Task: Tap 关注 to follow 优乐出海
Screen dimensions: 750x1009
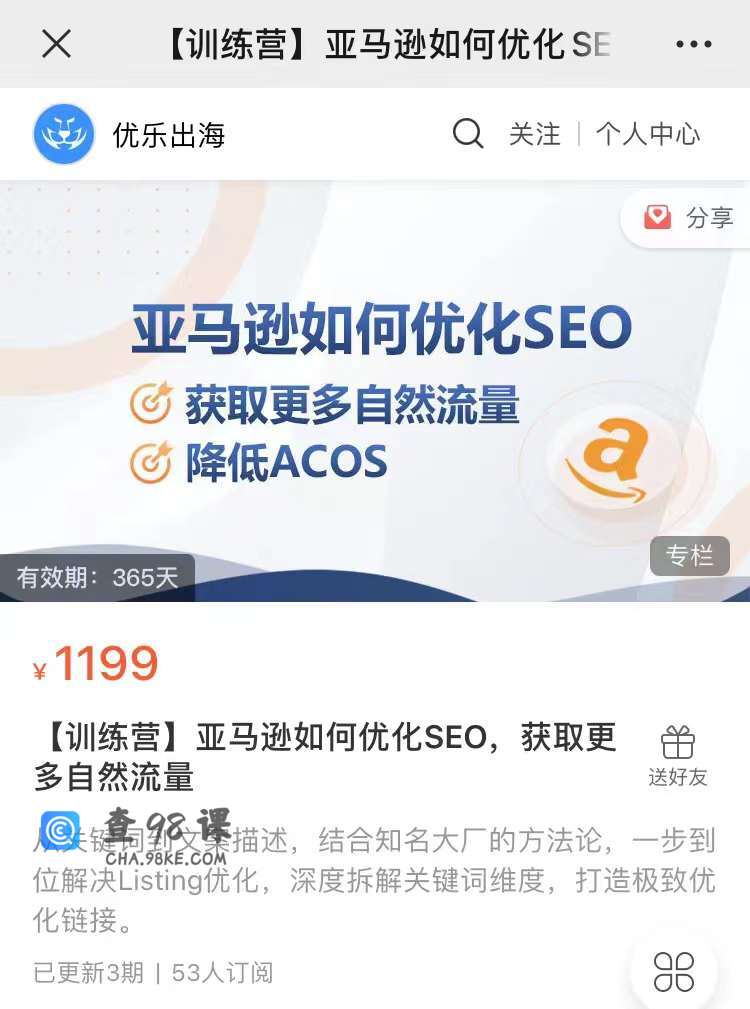Action: [535, 134]
